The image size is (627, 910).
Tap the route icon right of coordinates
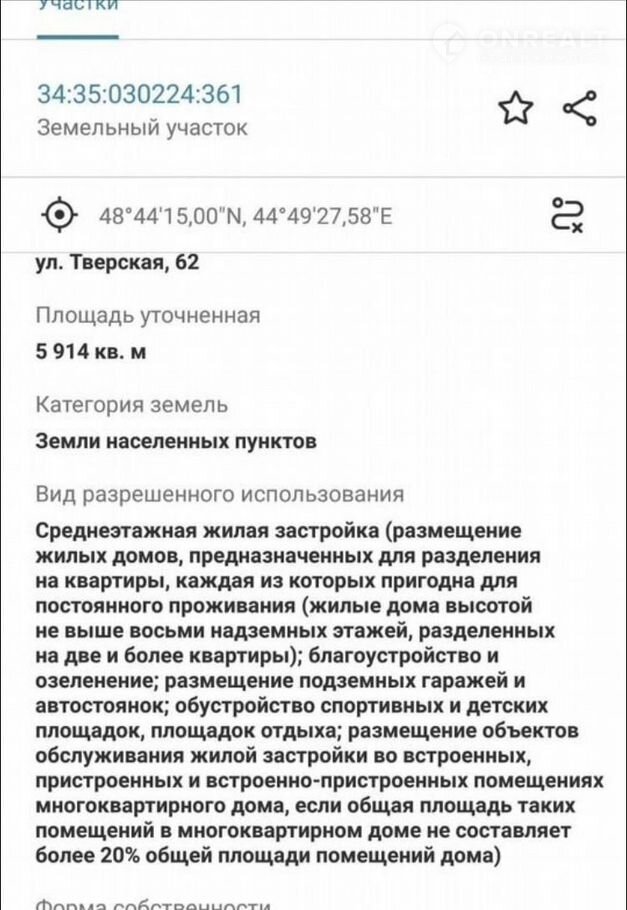(567, 215)
